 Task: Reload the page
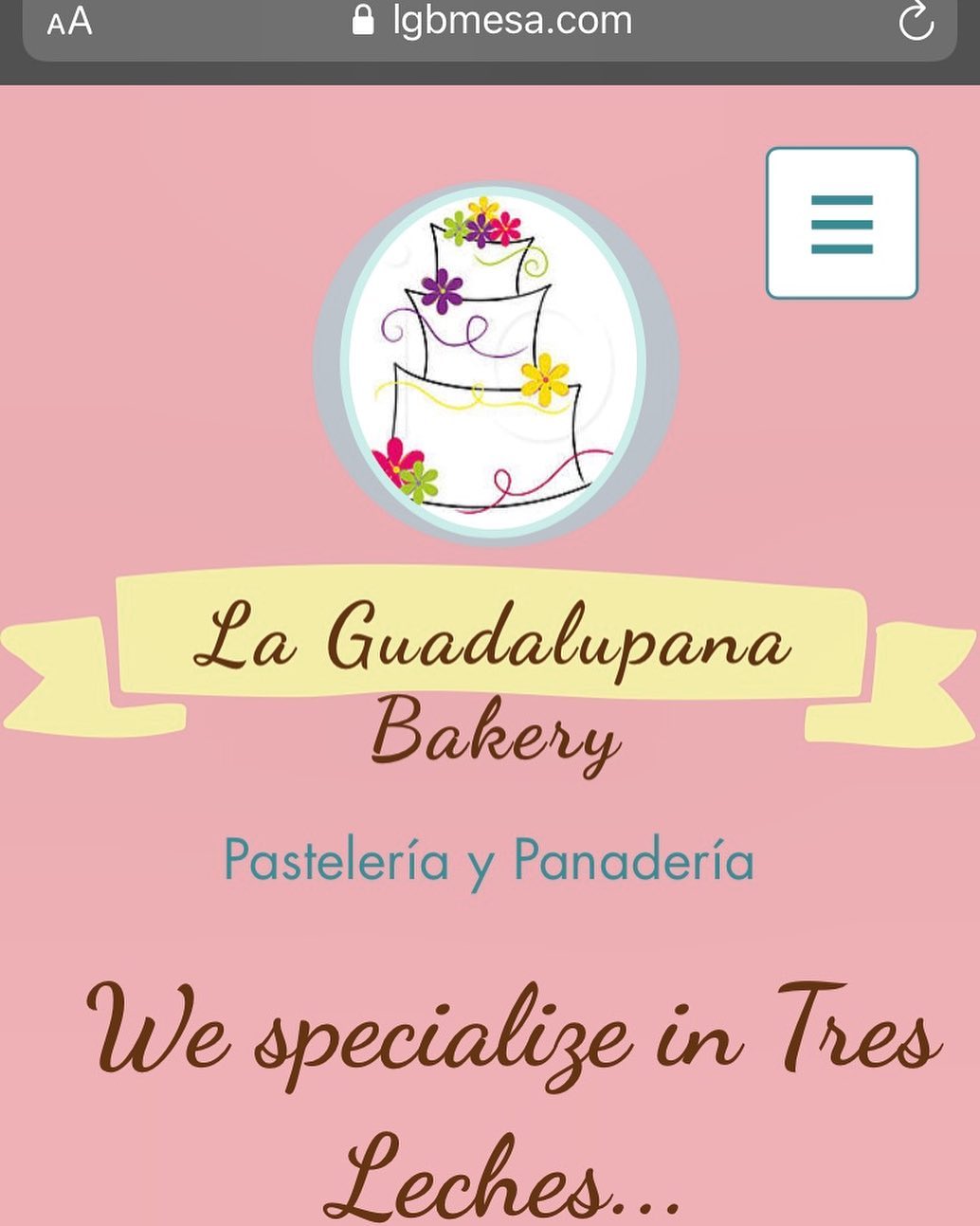(x=916, y=22)
